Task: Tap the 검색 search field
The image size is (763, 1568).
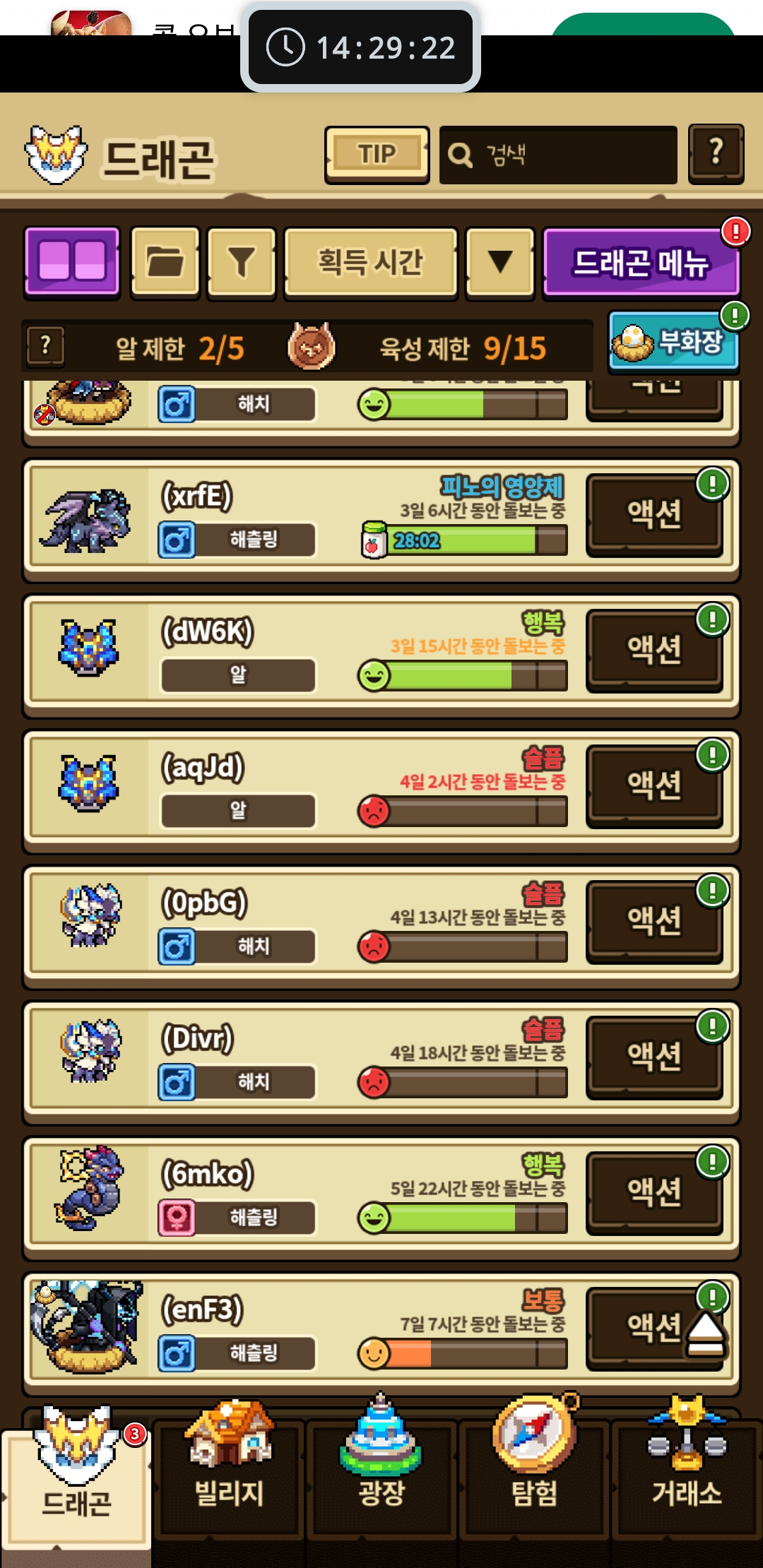Action: coord(558,155)
